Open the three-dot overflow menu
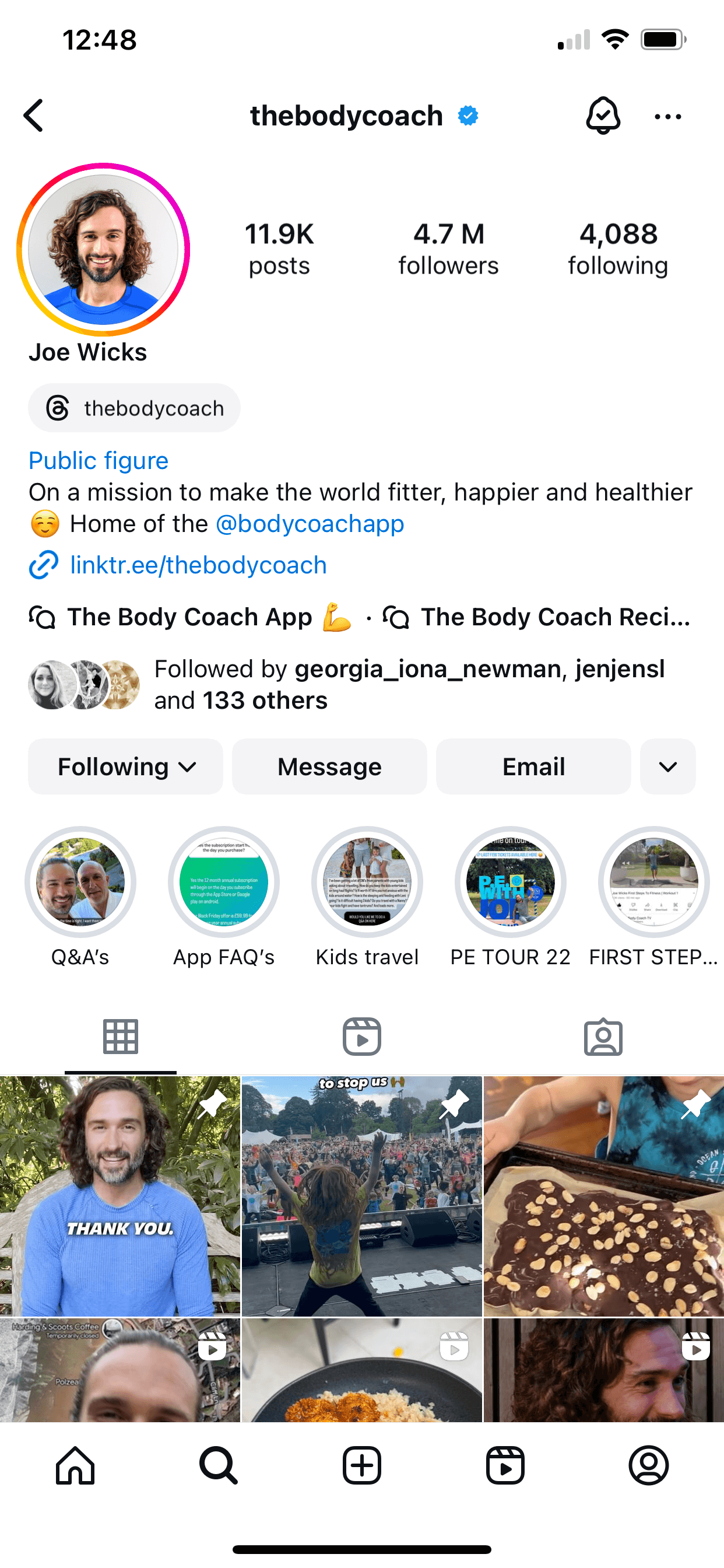The height and width of the screenshot is (1568, 724). point(667,116)
